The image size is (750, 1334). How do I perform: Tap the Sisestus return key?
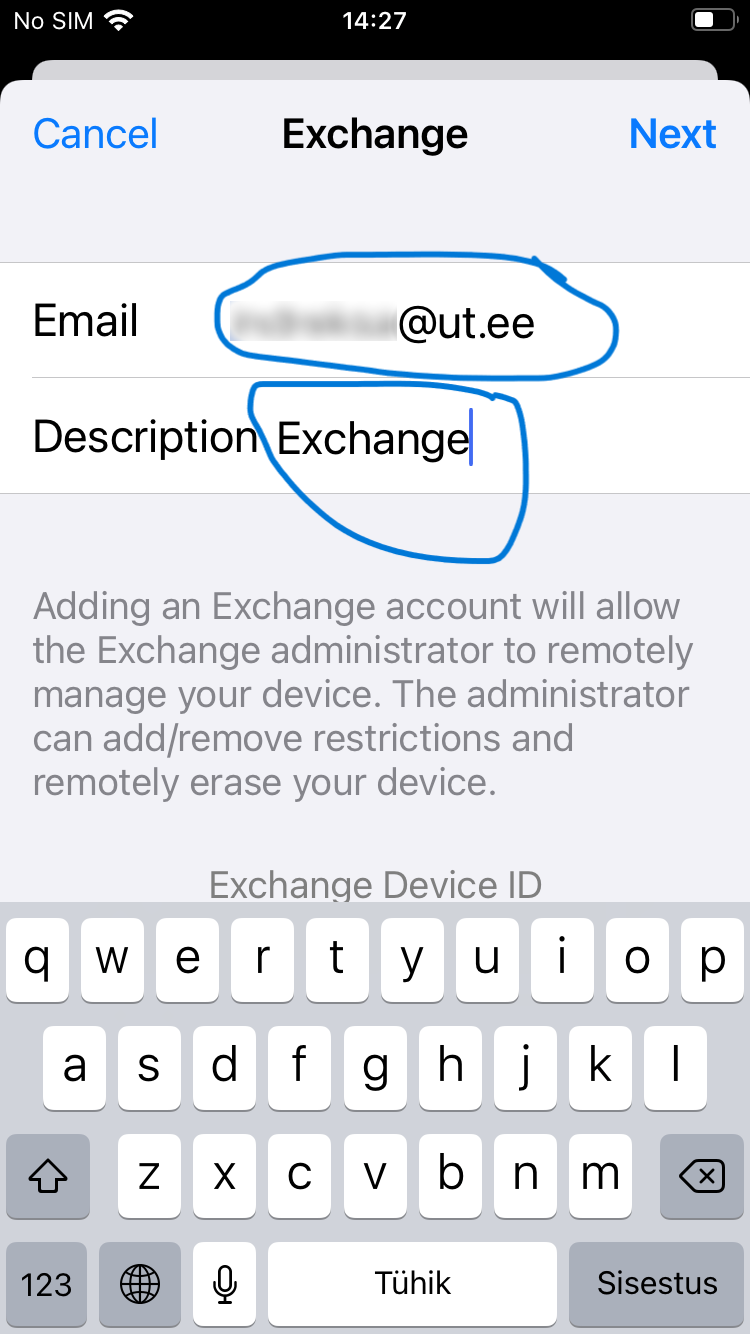[x=657, y=1284]
